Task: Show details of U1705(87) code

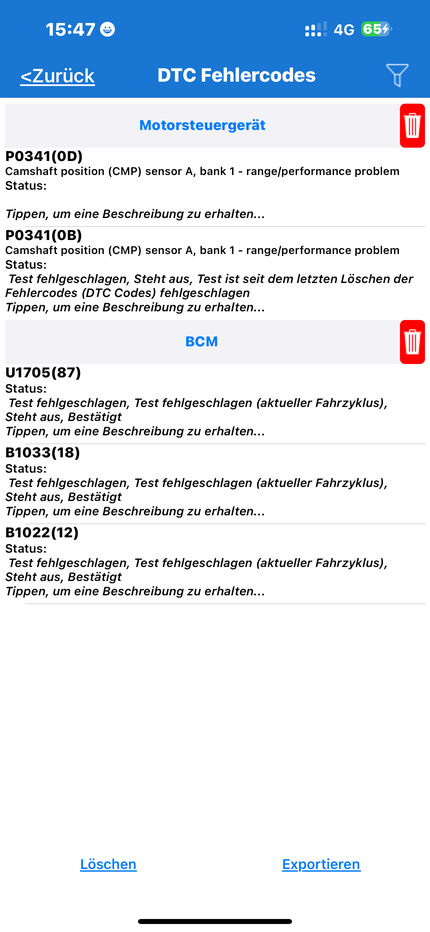Action: click(215, 404)
